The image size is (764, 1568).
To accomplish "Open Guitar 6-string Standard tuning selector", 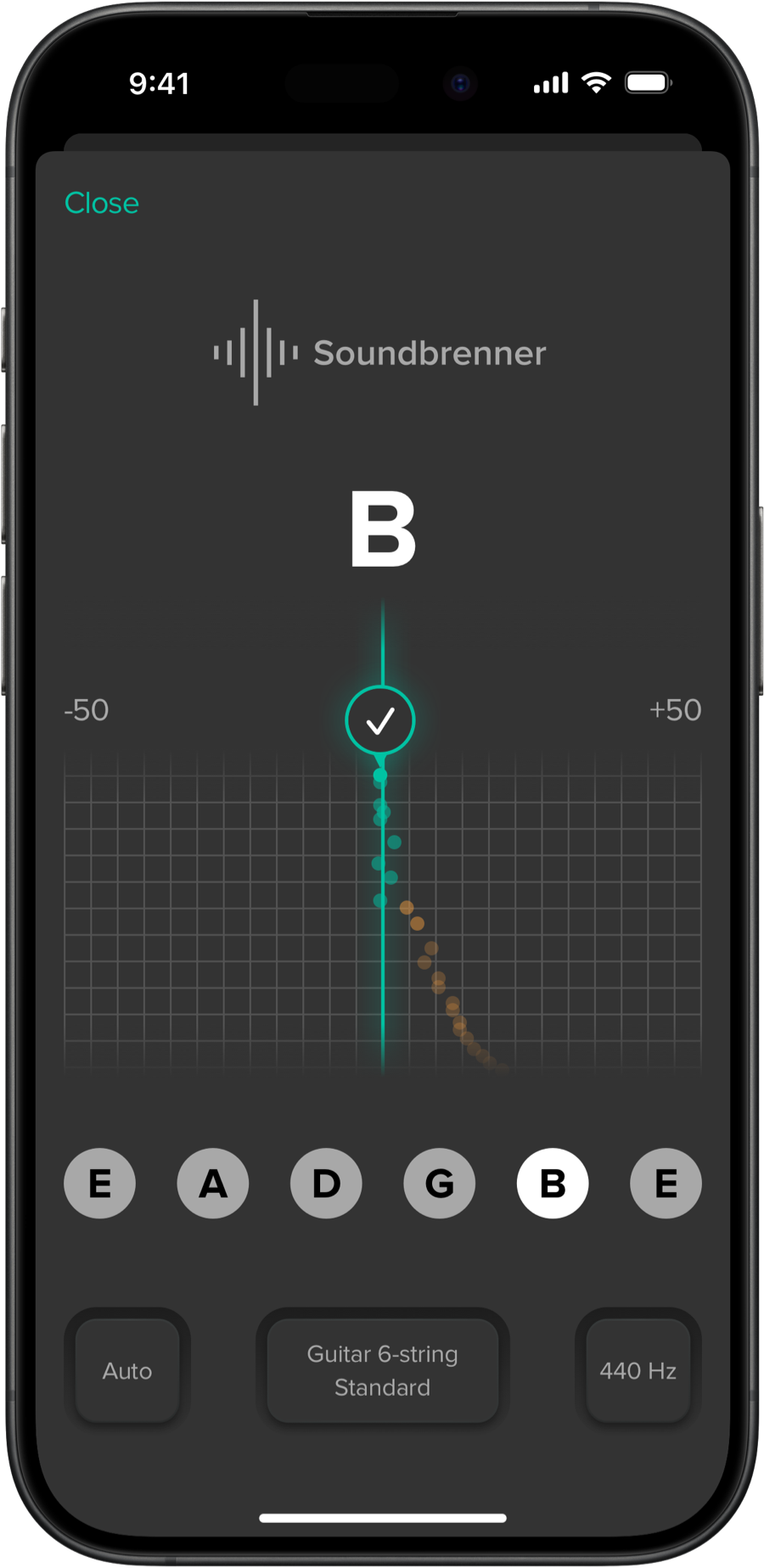I will (x=382, y=1370).
